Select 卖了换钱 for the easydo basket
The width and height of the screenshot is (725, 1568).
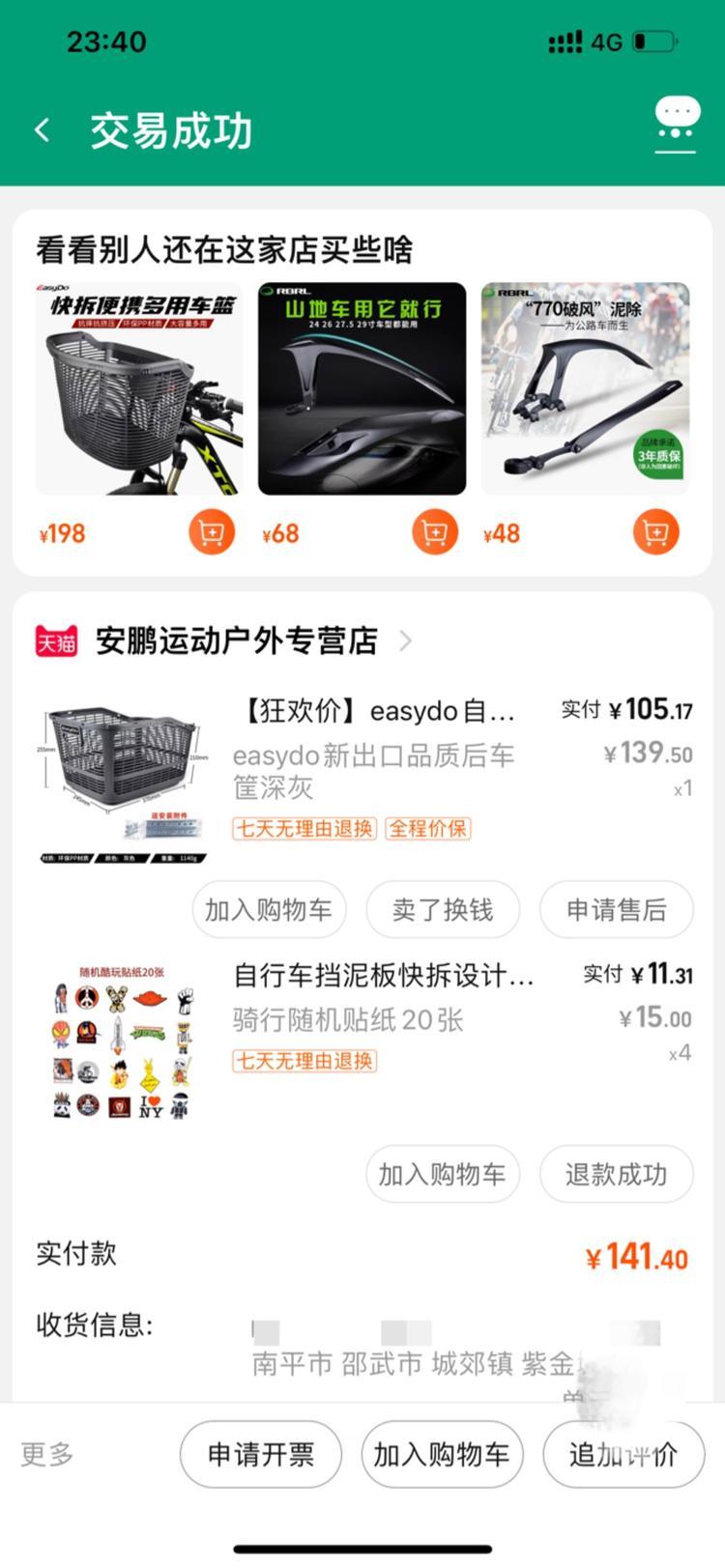(443, 910)
